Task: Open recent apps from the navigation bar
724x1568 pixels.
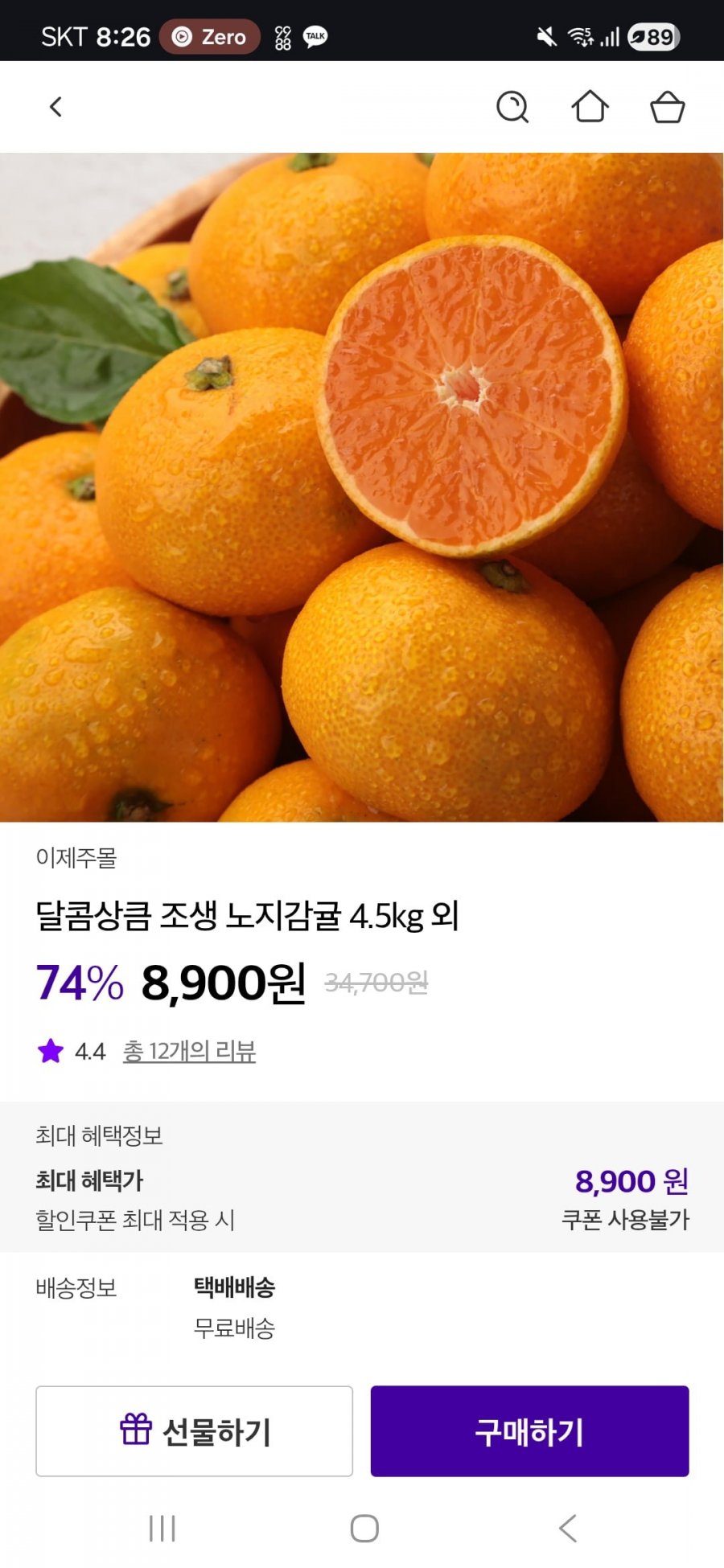Action: tap(162, 1529)
